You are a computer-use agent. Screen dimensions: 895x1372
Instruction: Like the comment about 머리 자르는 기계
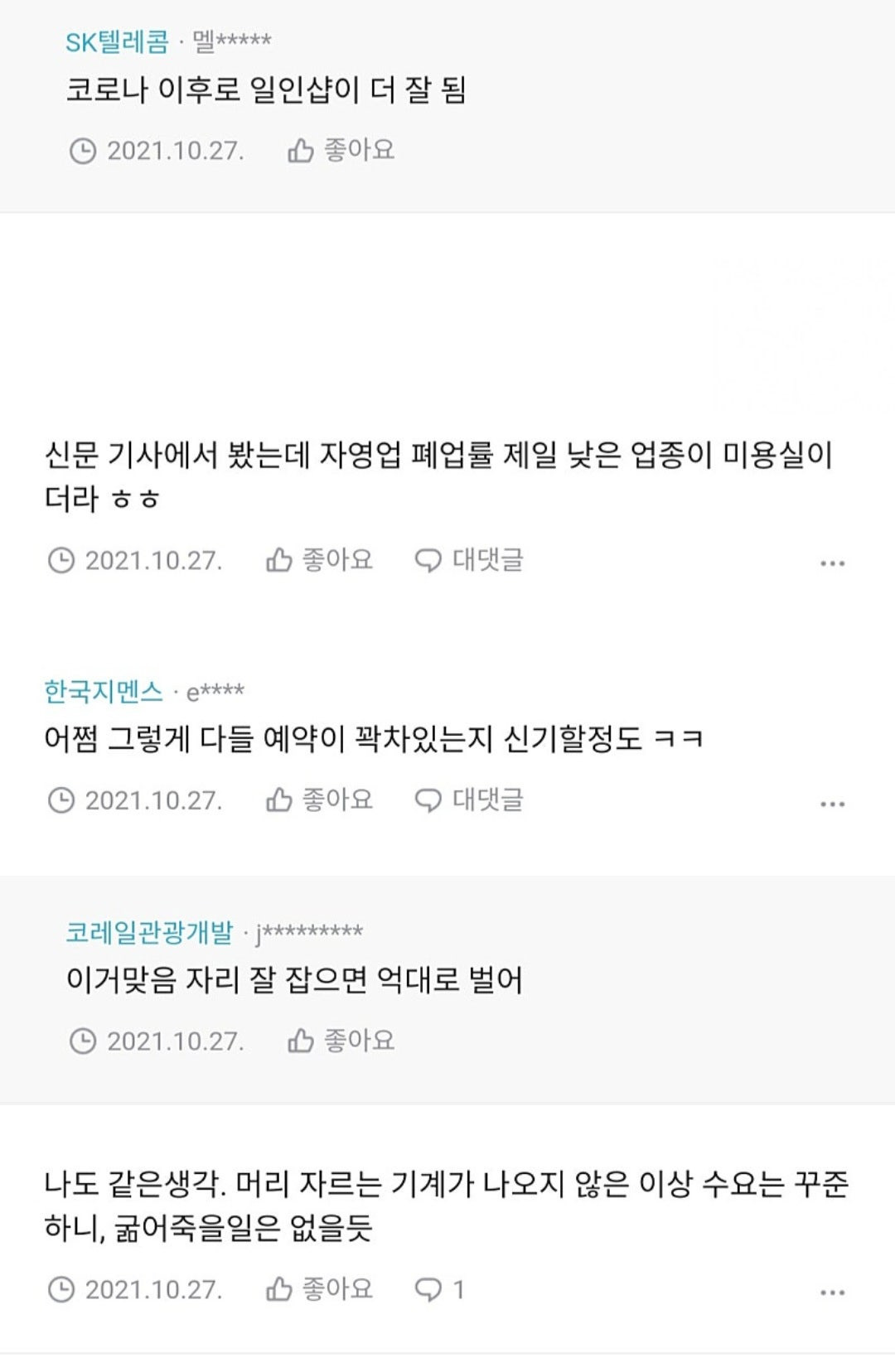319,1289
